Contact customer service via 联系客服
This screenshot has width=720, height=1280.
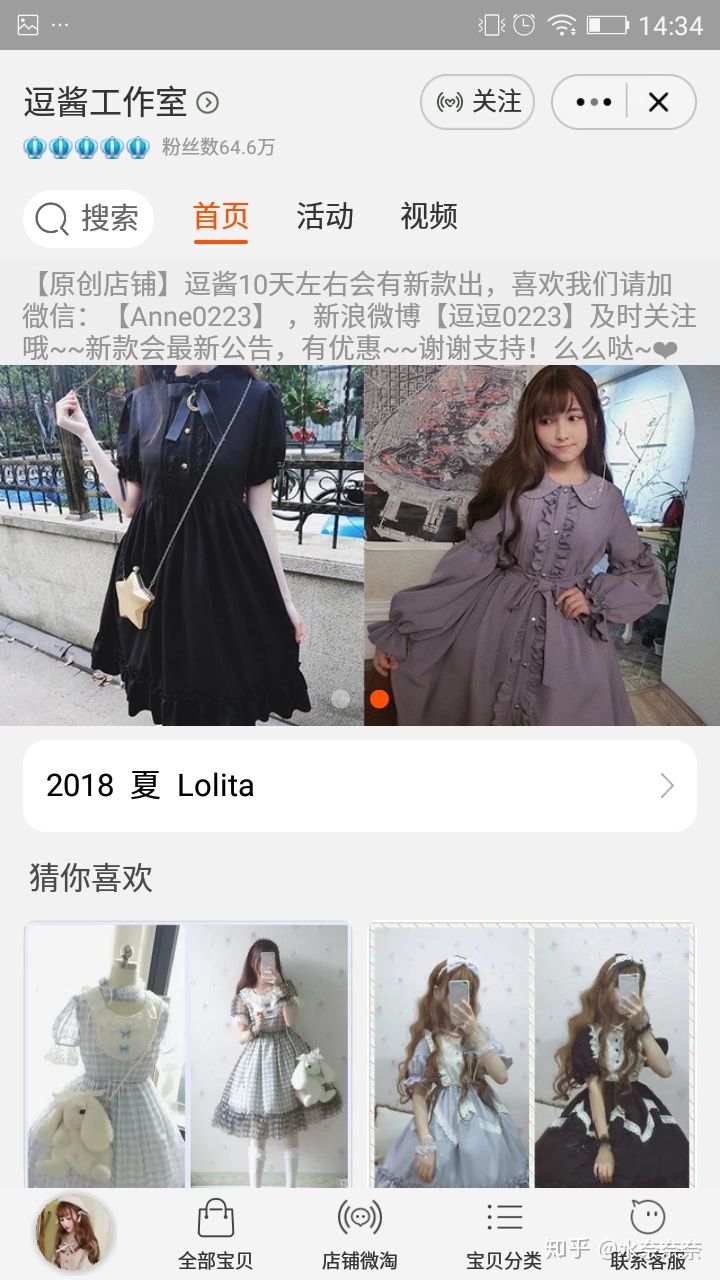648,1234
